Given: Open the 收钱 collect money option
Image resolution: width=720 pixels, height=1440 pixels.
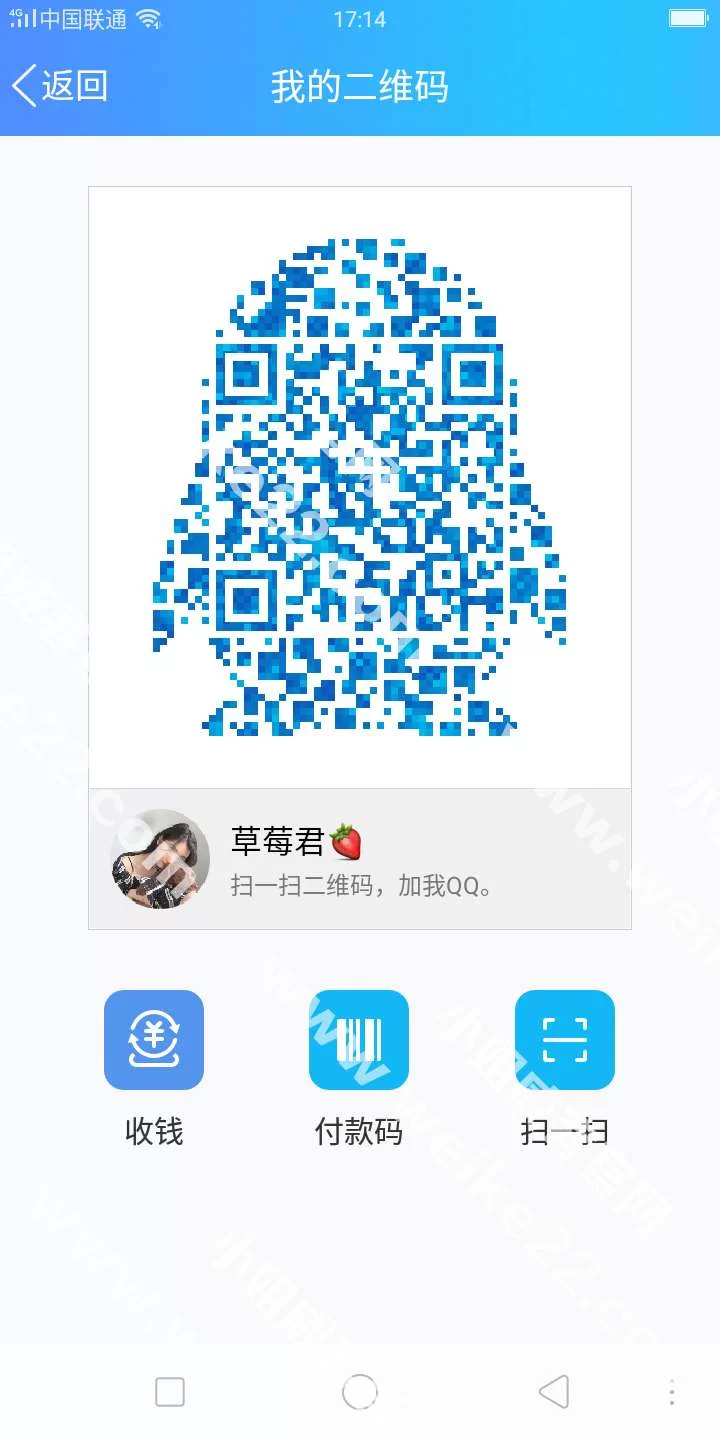Looking at the screenshot, I should click(x=154, y=1040).
